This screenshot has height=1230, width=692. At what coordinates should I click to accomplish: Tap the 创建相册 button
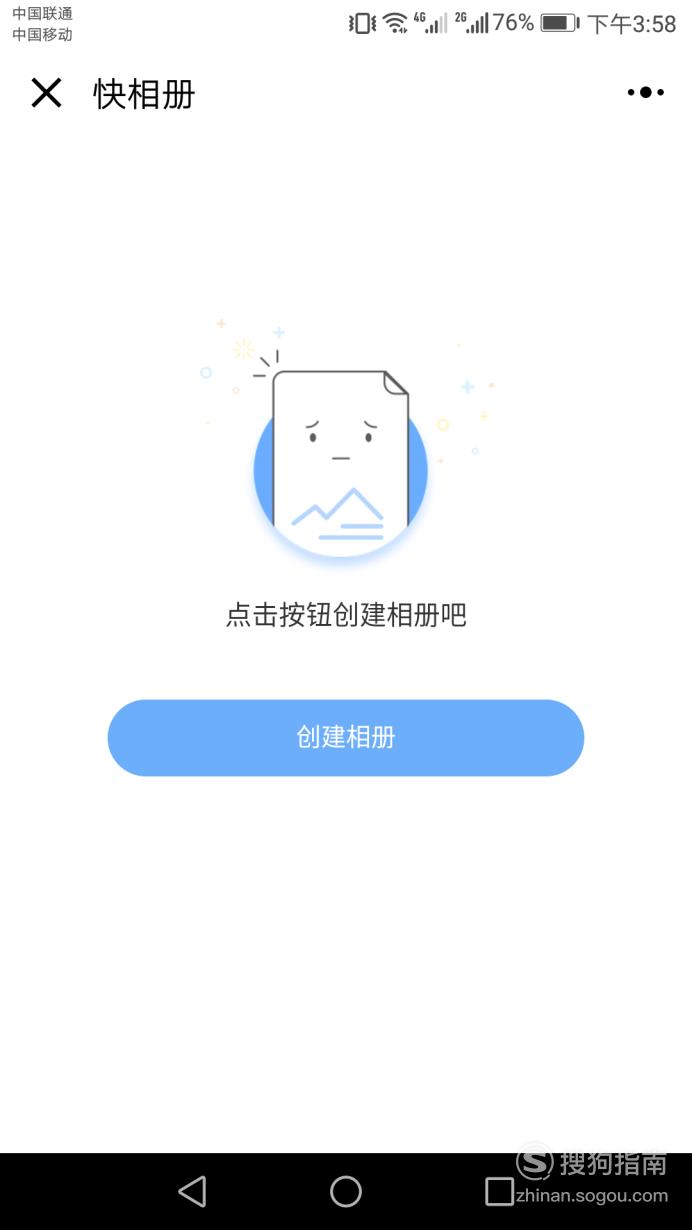pyautogui.click(x=346, y=738)
